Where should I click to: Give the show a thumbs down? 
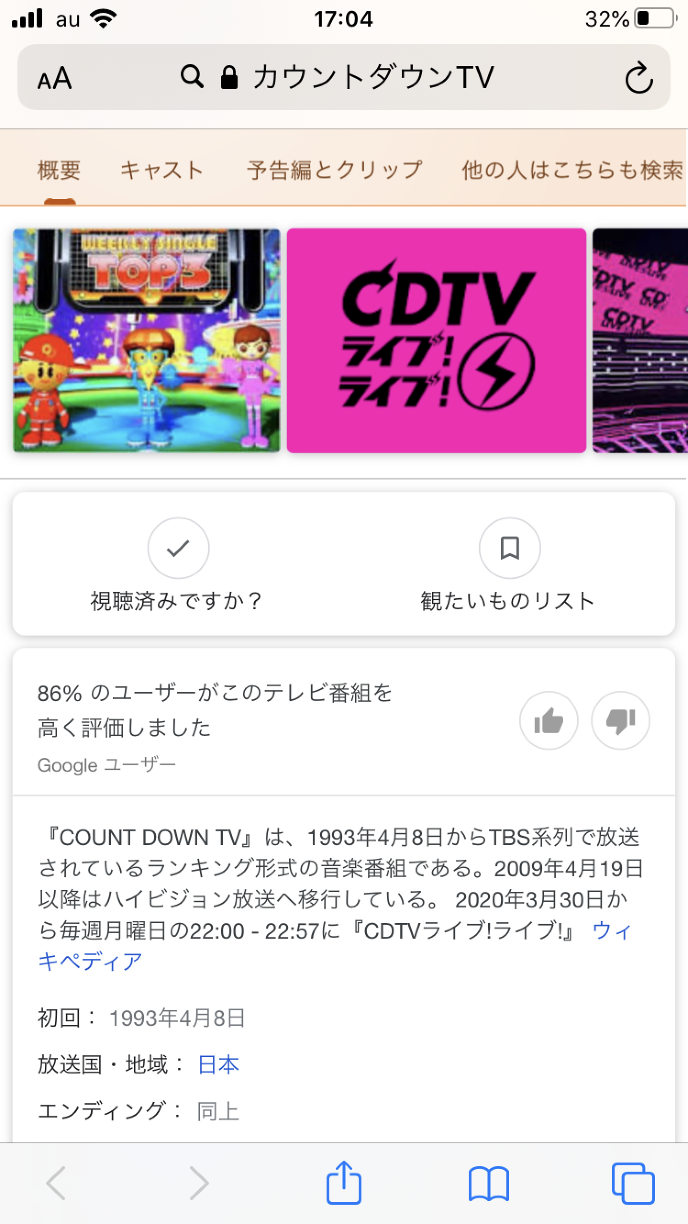pyautogui.click(x=621, y=720)
